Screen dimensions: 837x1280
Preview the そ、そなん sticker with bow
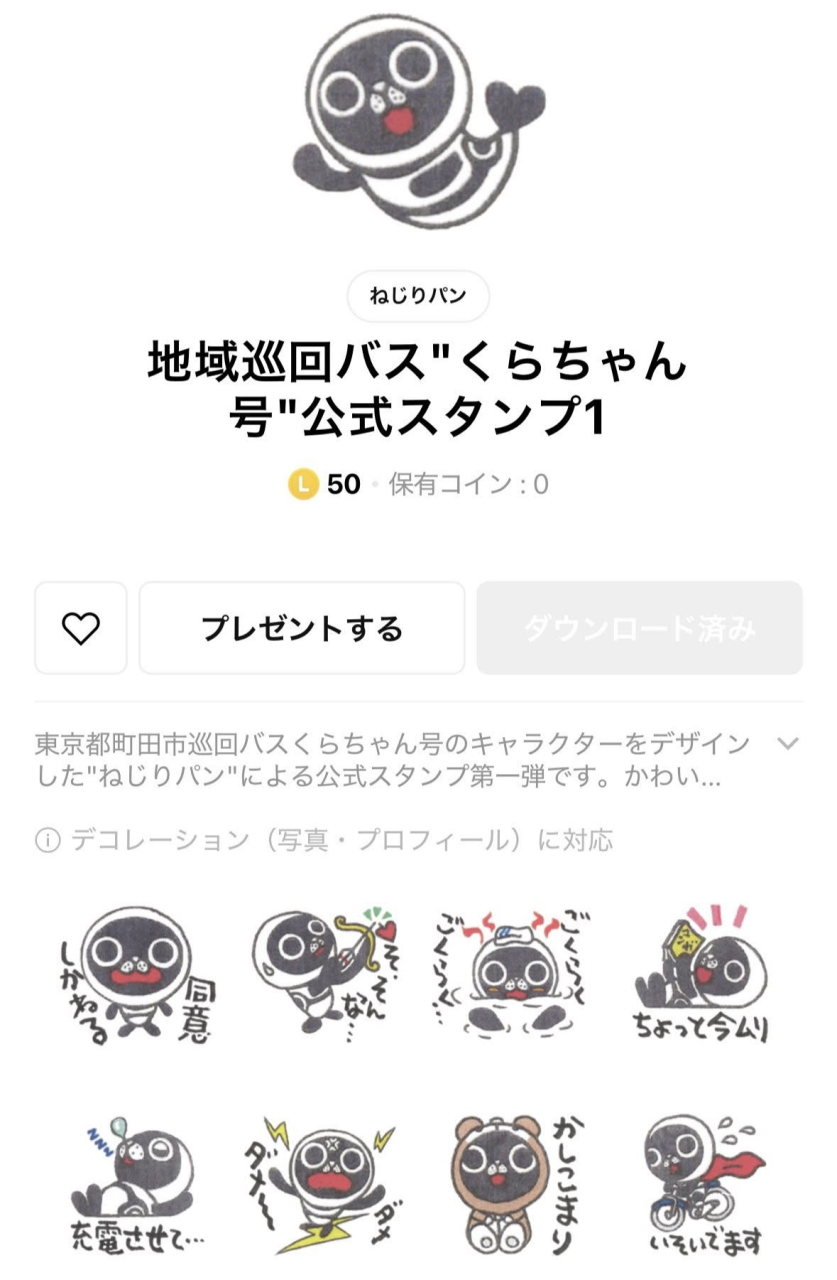318,975
